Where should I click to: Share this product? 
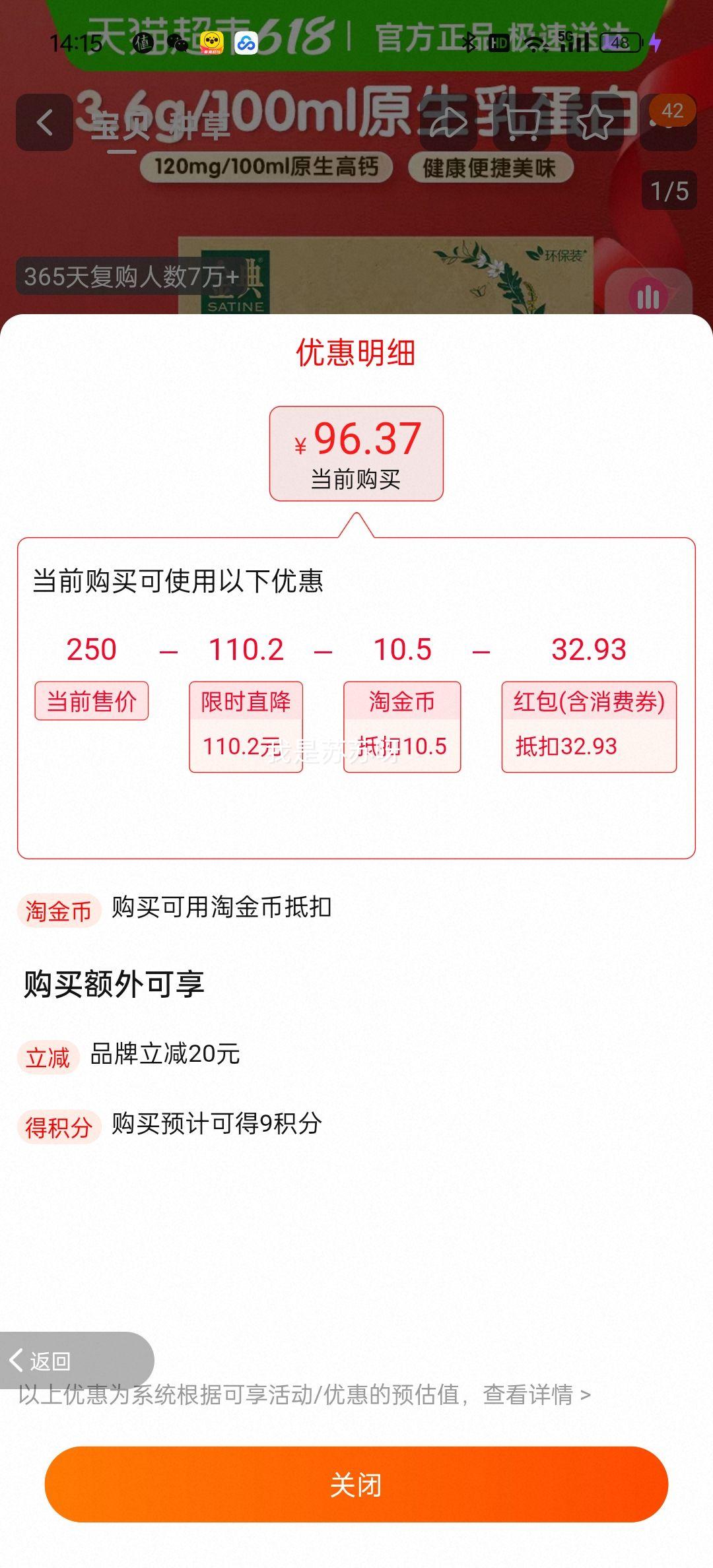[x=448, y=122]
